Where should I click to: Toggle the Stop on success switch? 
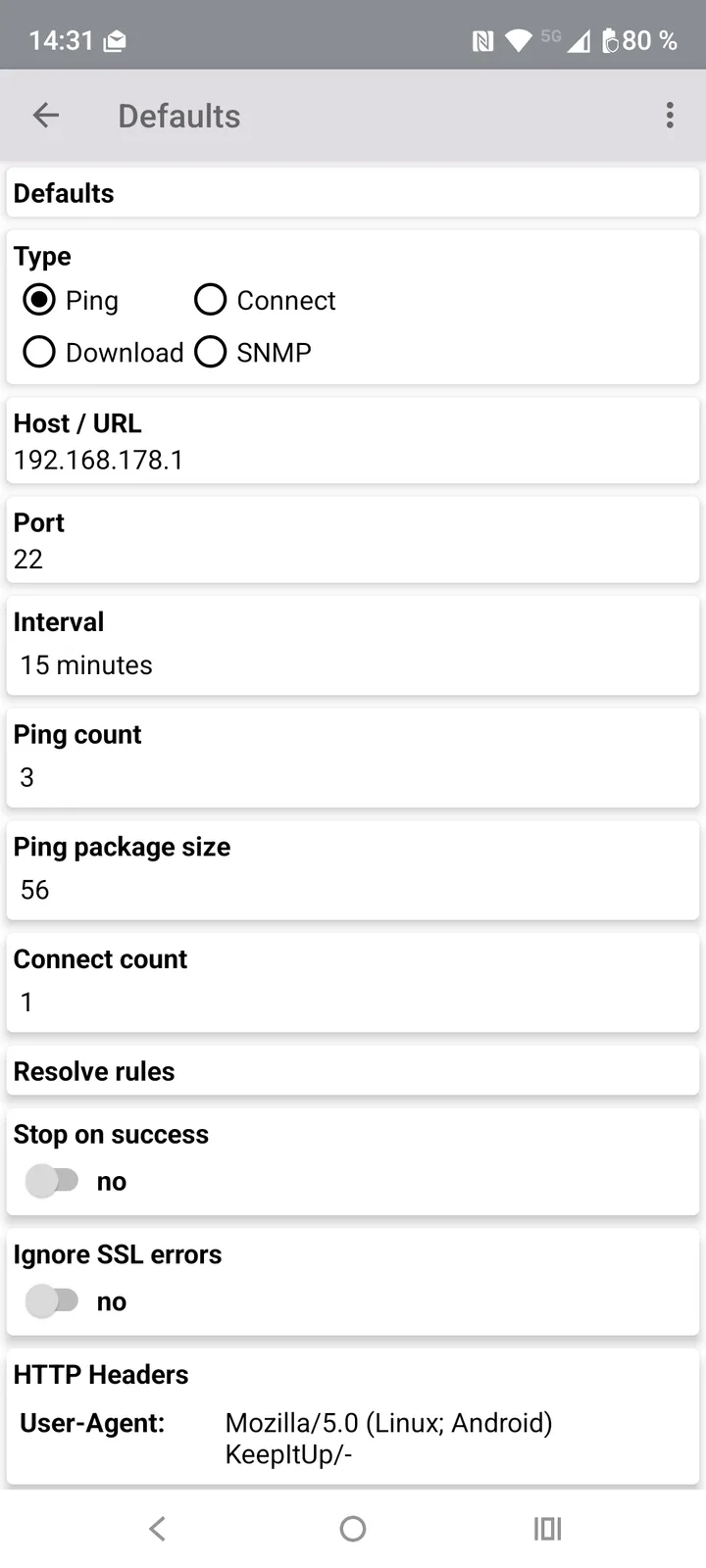point(52,1181)
